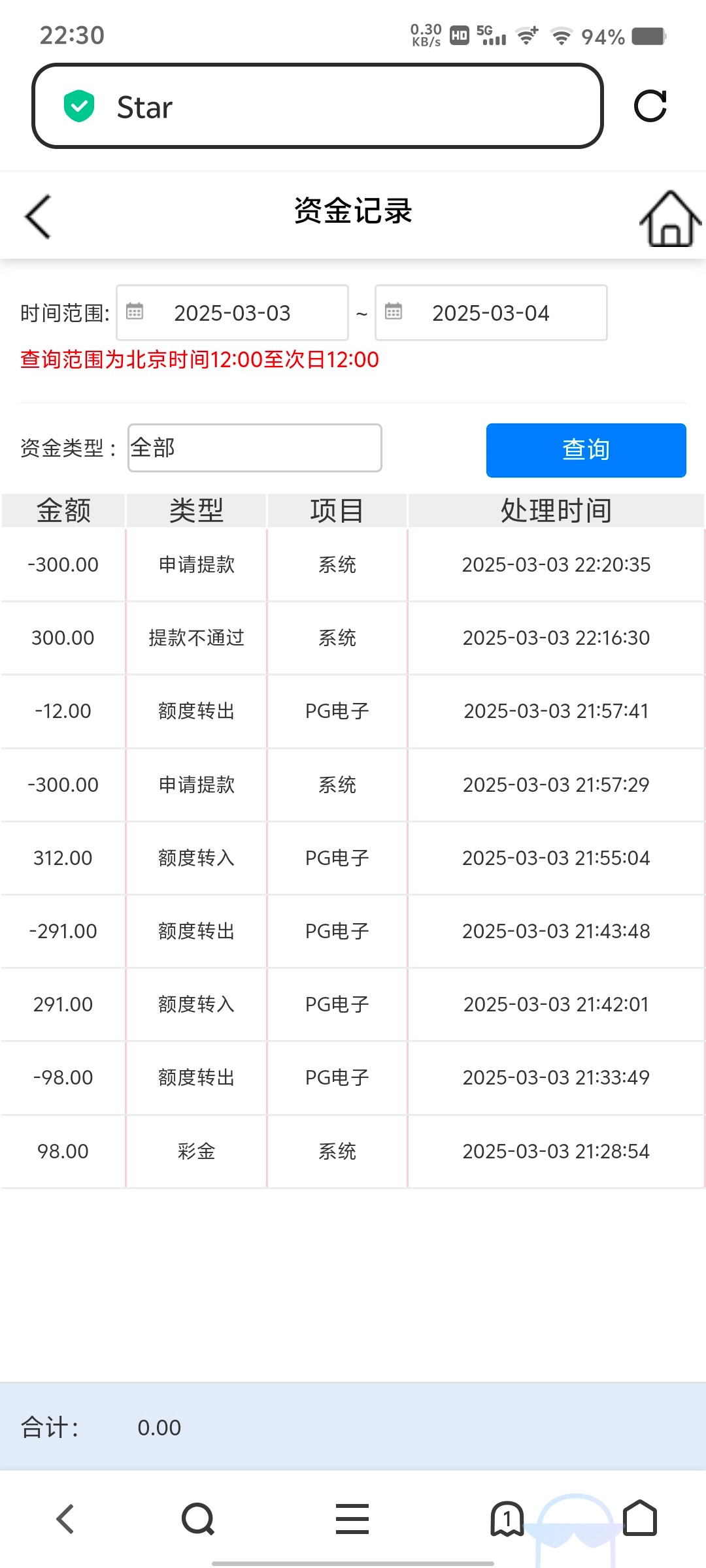Pick start date 2025-03-03
Image resolution: width=706 pixels, height=1568 pixels.
pos(232,313)
